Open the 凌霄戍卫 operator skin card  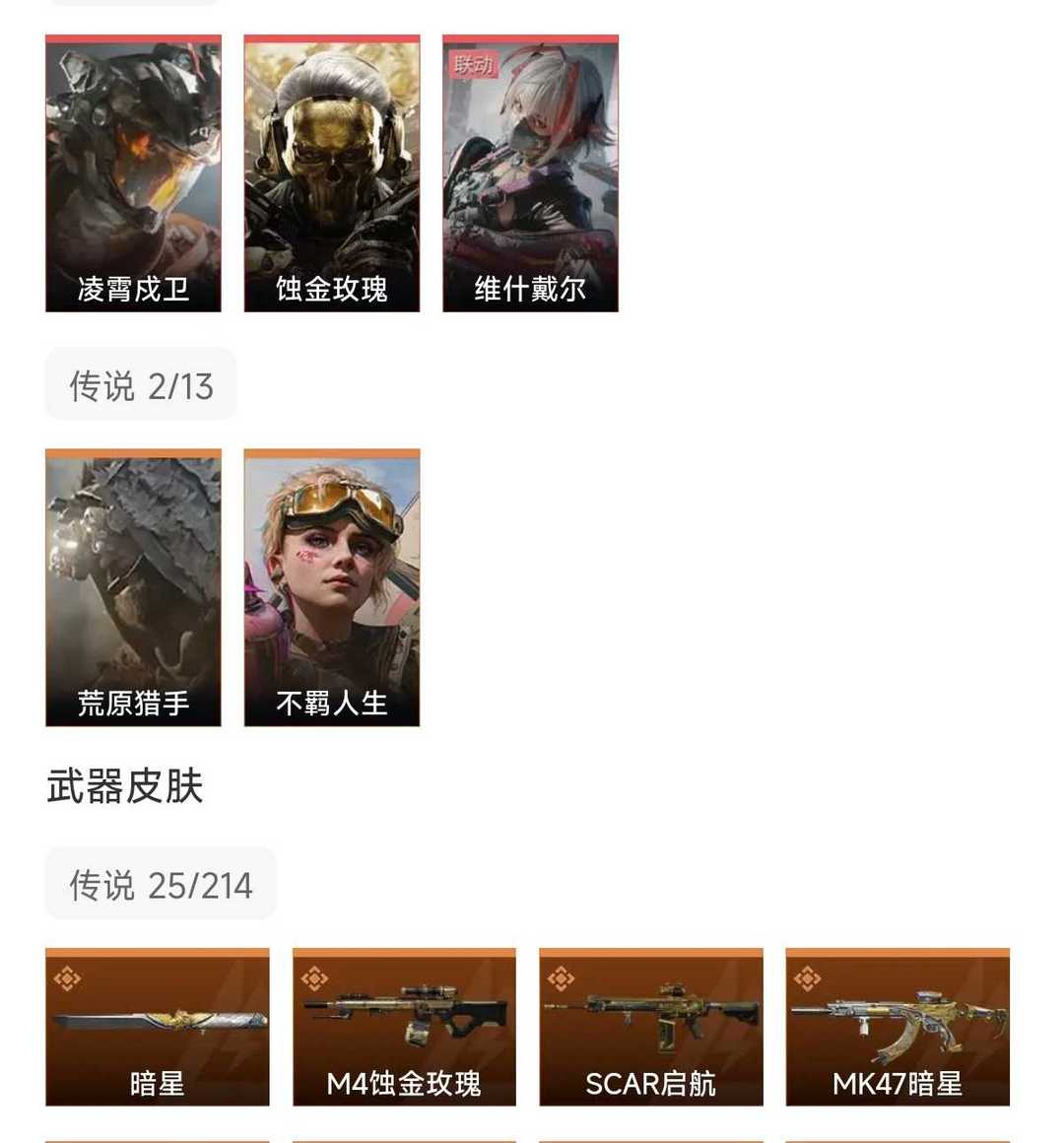[x=133, y=173]
